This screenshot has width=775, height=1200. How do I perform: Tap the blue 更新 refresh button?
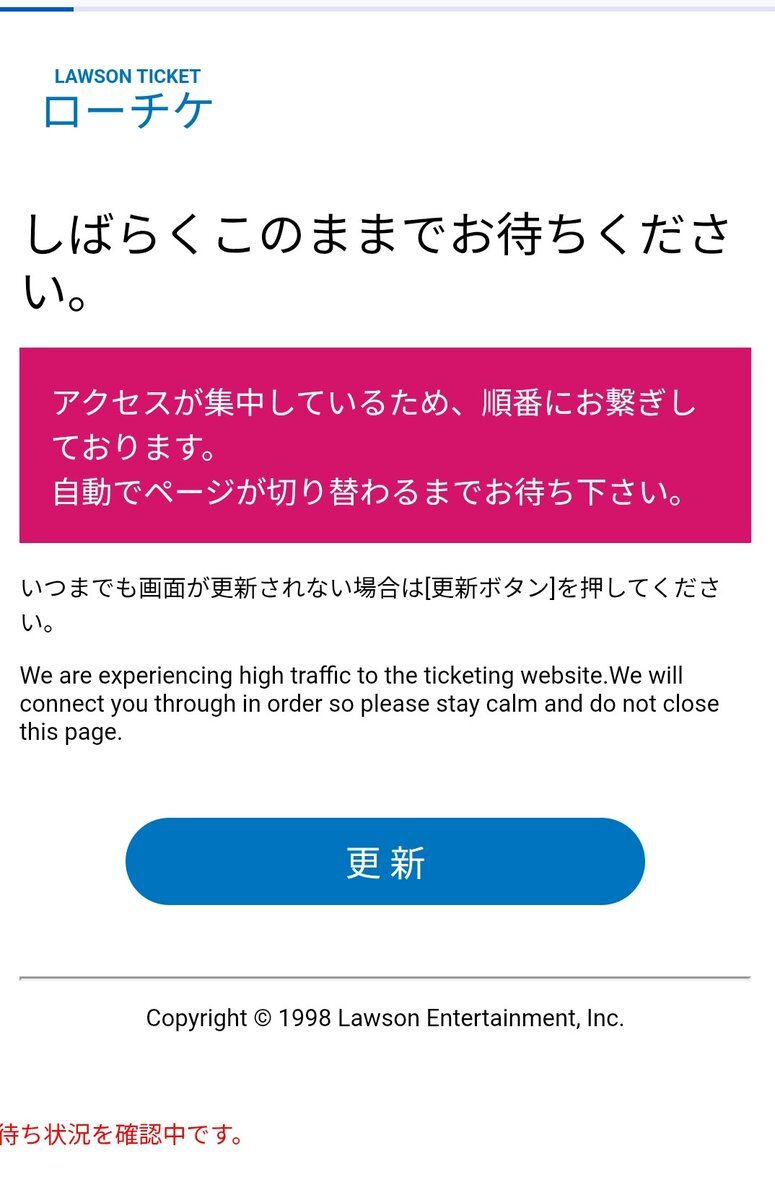pyautogui.click(x=385, y=862)
